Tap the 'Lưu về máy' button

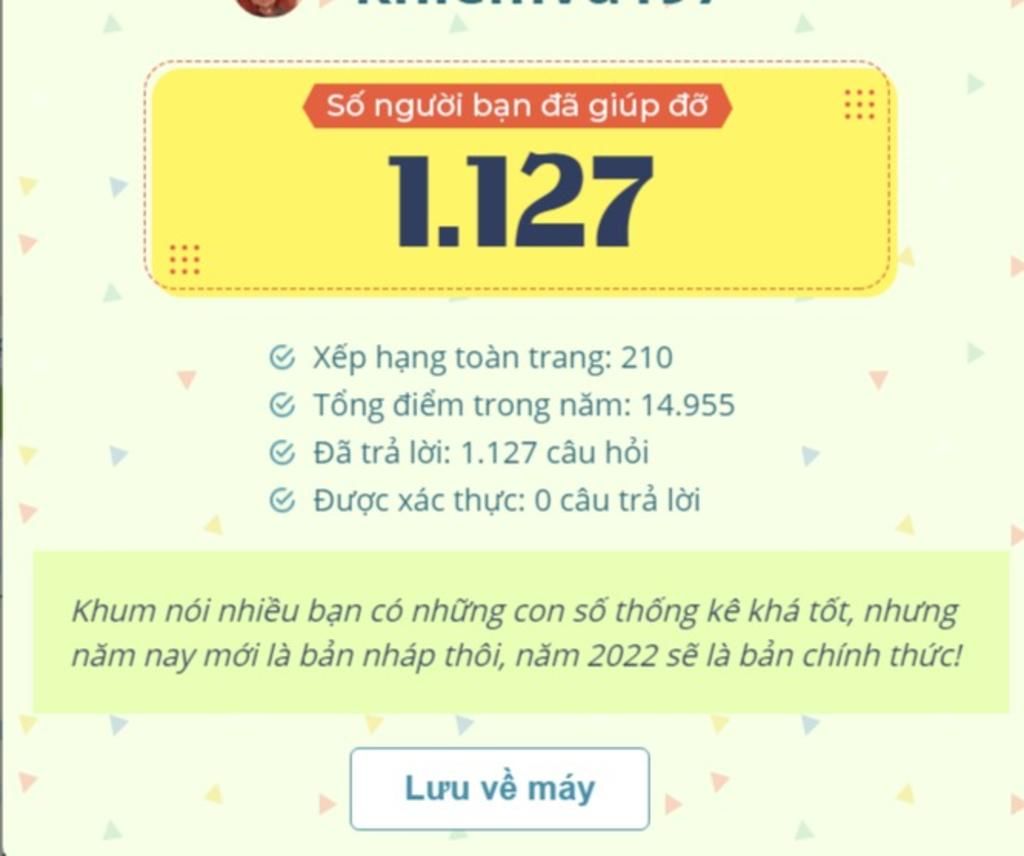point(499,788)
